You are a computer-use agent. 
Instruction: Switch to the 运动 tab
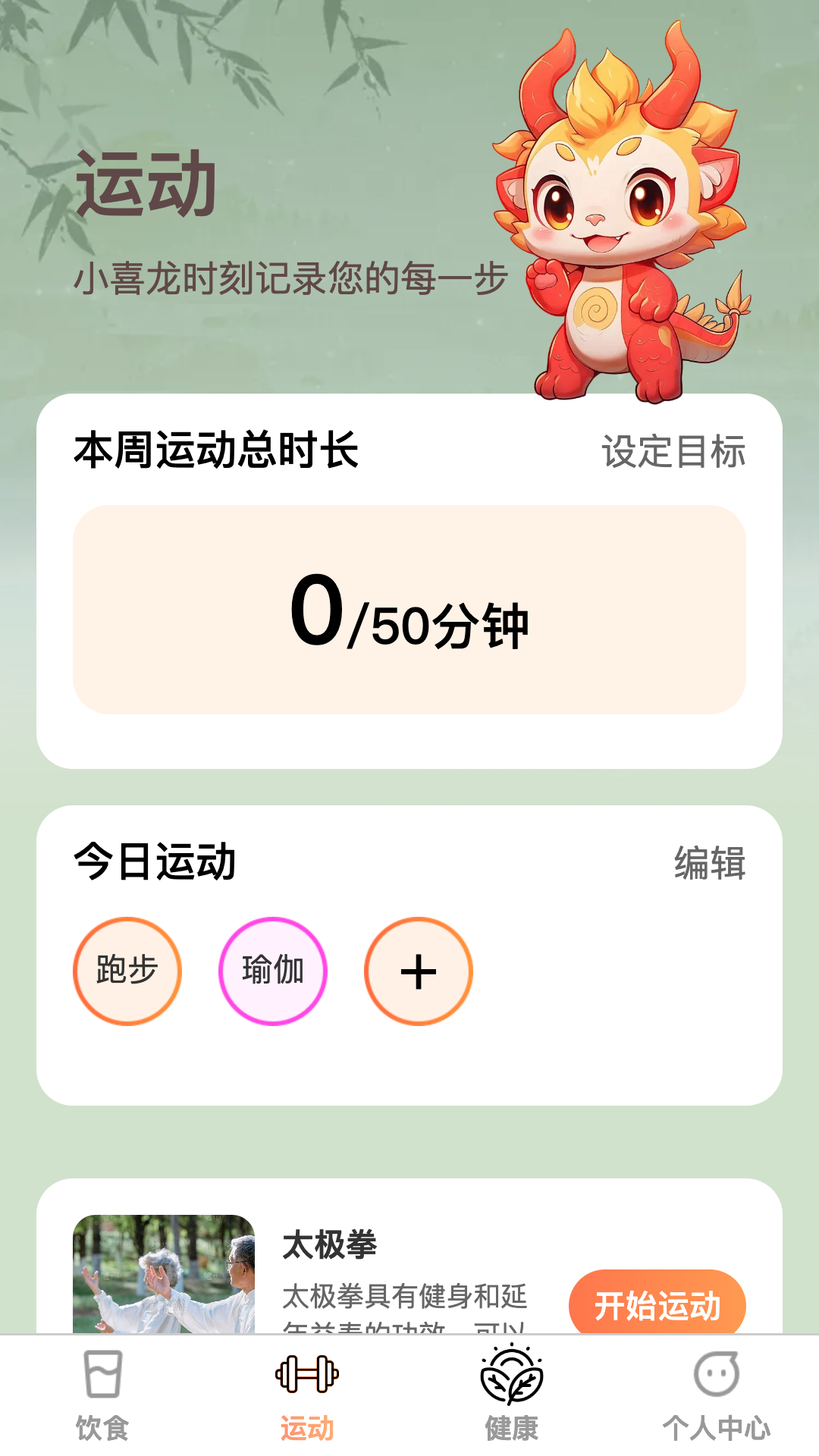point(307,1395)
